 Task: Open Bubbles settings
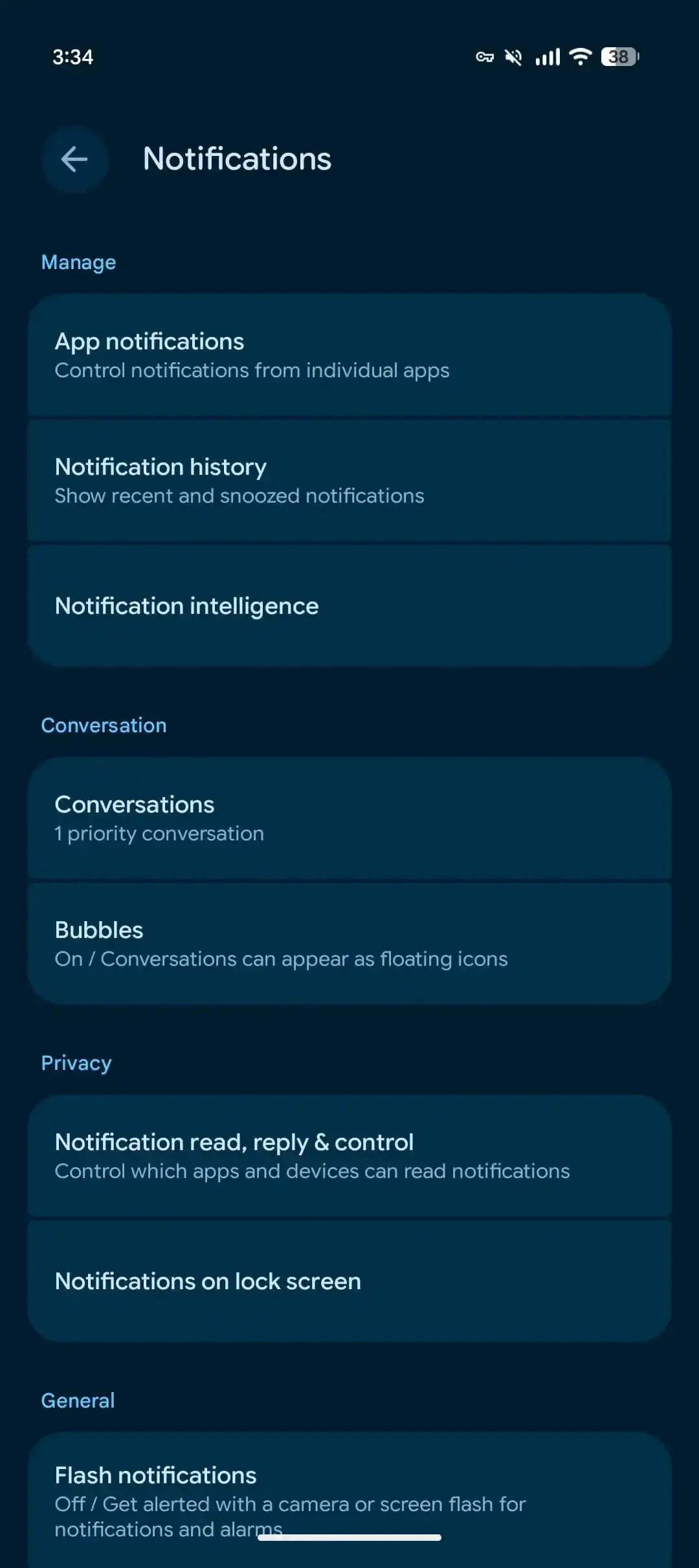click(x=349, y=943)
